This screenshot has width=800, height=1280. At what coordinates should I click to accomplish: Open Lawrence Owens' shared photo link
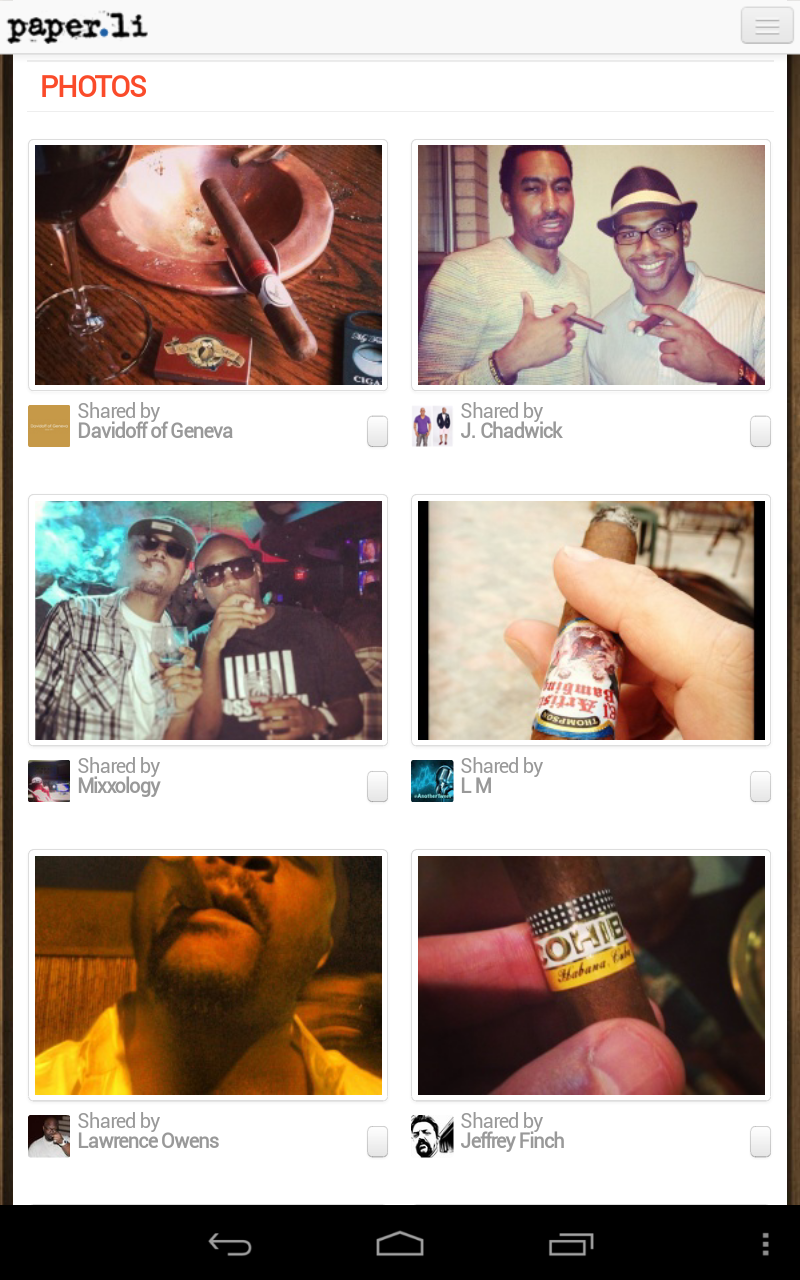tap(207, 975)
